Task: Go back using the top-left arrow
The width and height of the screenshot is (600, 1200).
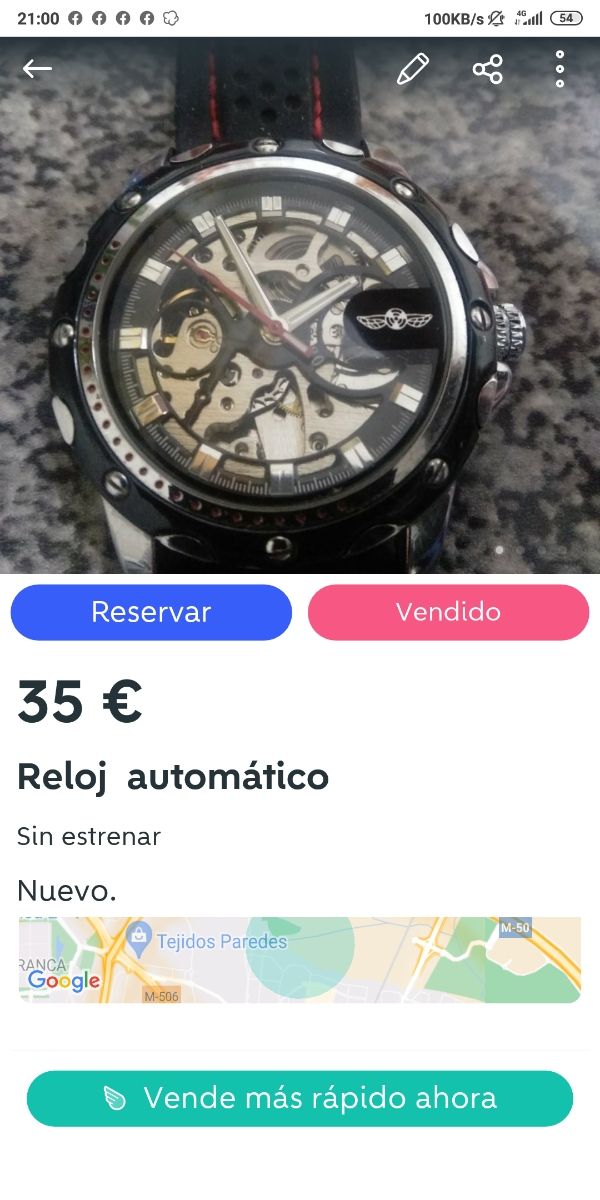Action: click(37, 68)
